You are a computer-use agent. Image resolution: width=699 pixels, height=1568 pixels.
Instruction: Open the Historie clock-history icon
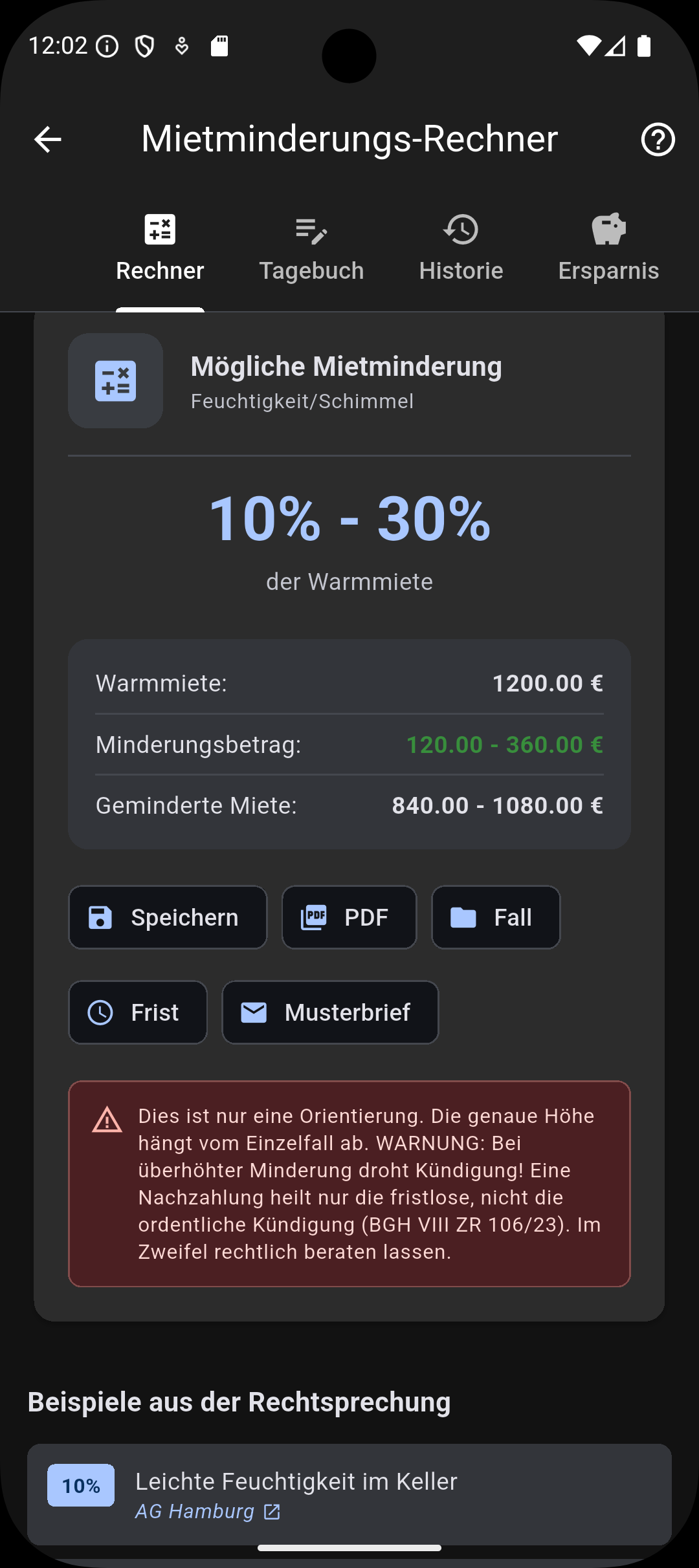[x=461, y=230]
